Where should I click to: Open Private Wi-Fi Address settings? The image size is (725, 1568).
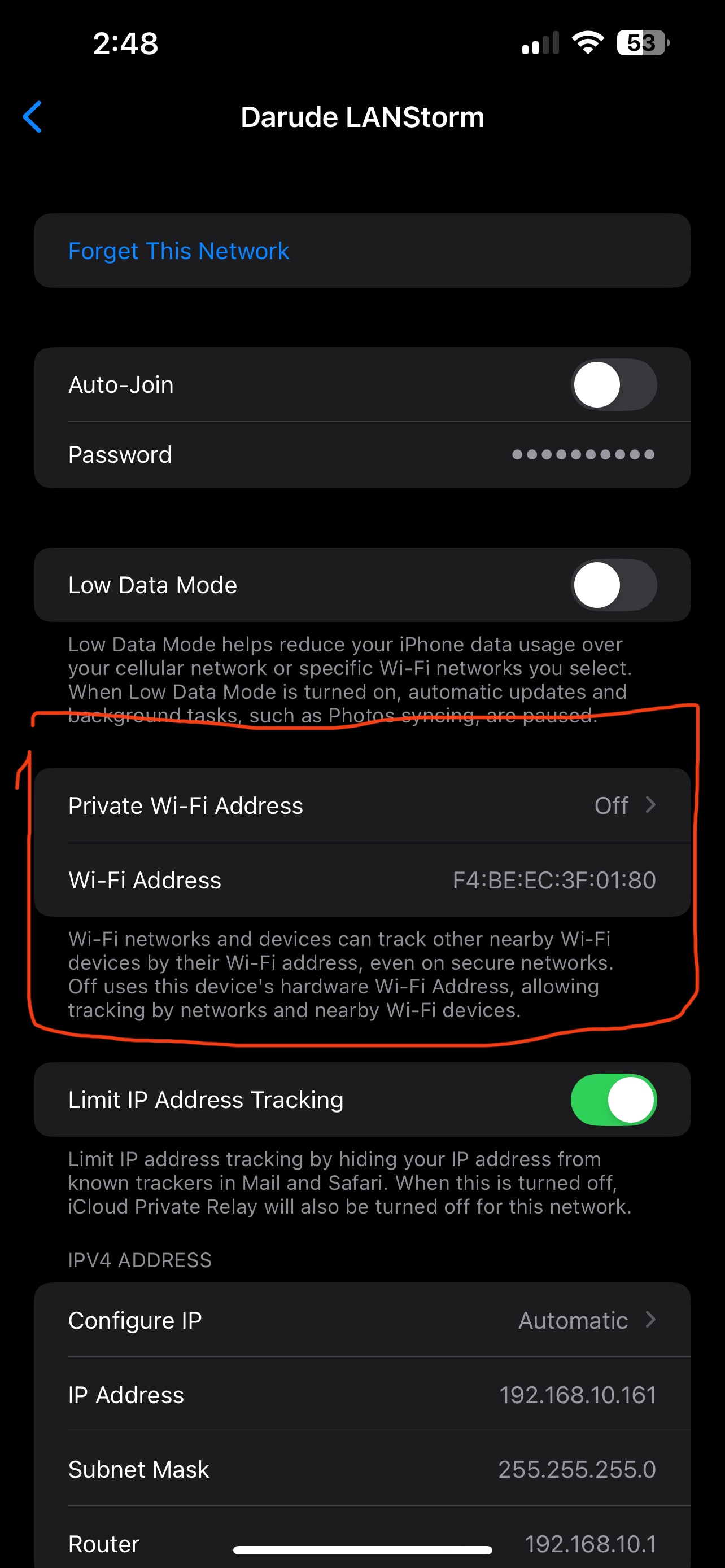pos(362,805)
